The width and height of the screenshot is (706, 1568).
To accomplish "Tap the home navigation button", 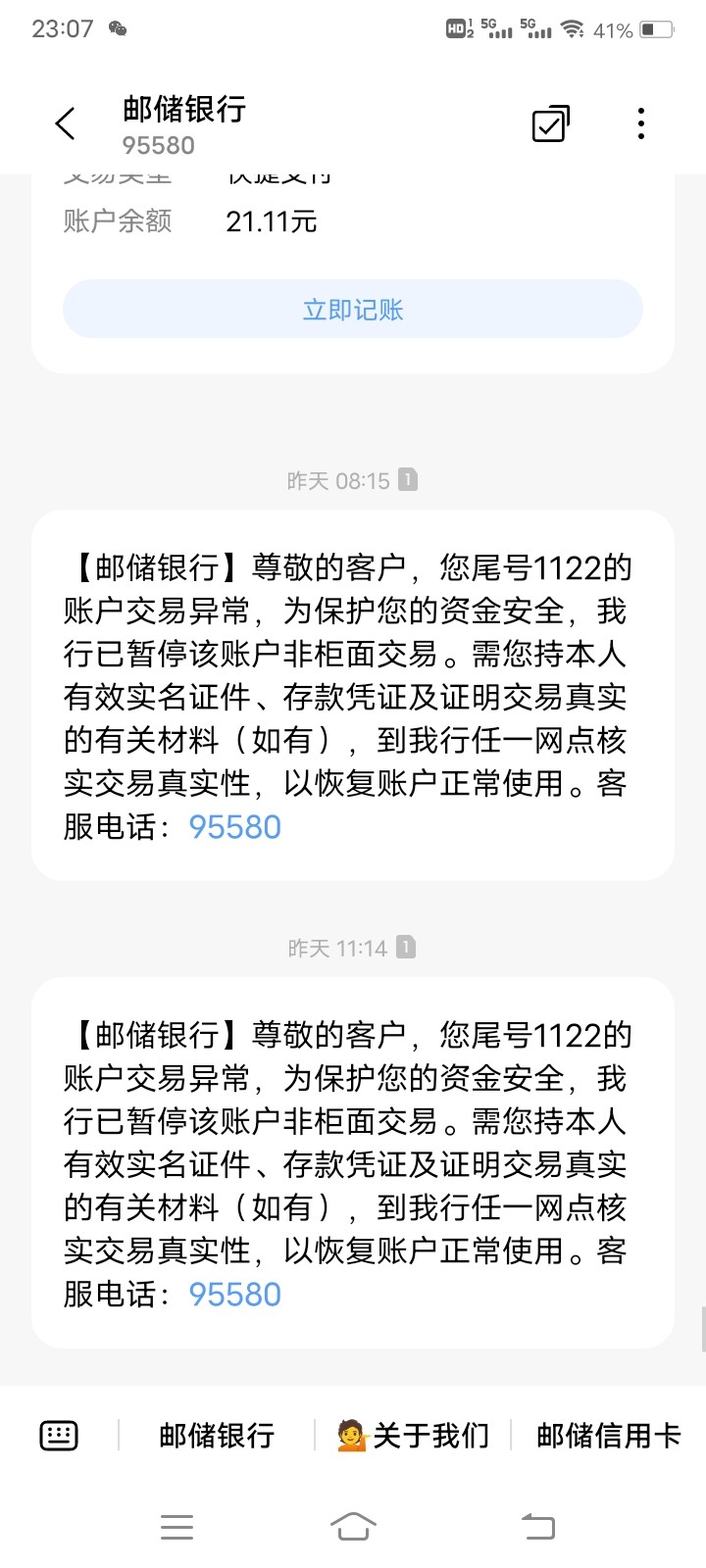I will click(353, 1525).
